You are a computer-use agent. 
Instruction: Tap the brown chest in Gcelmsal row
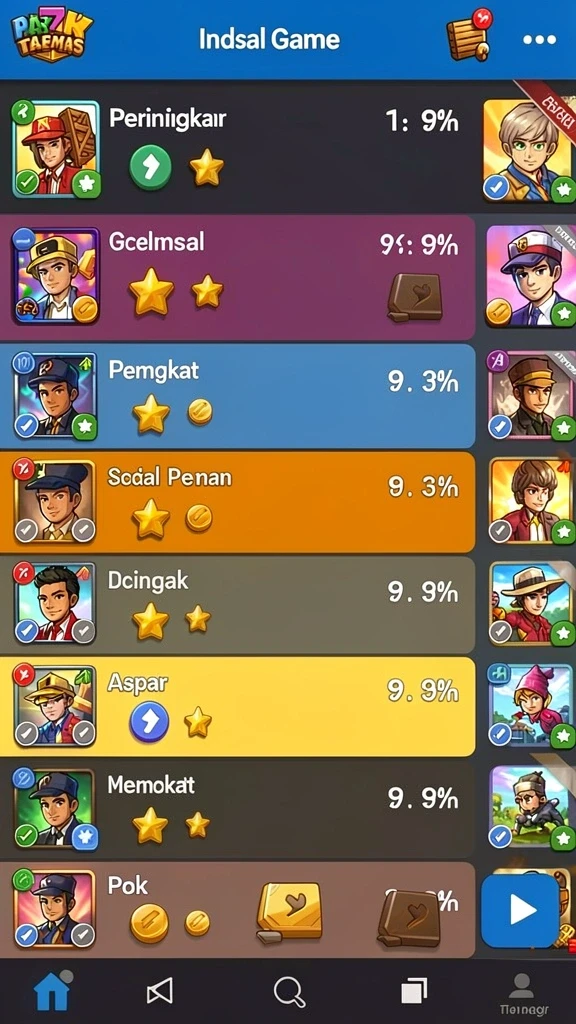coord(415,297)
